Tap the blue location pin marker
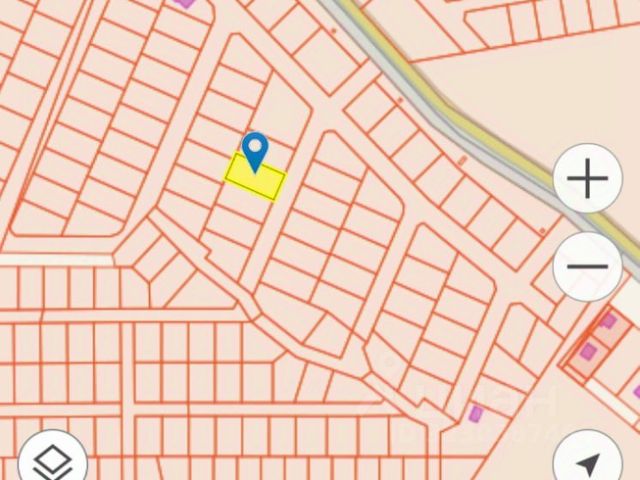 point(256,150)
